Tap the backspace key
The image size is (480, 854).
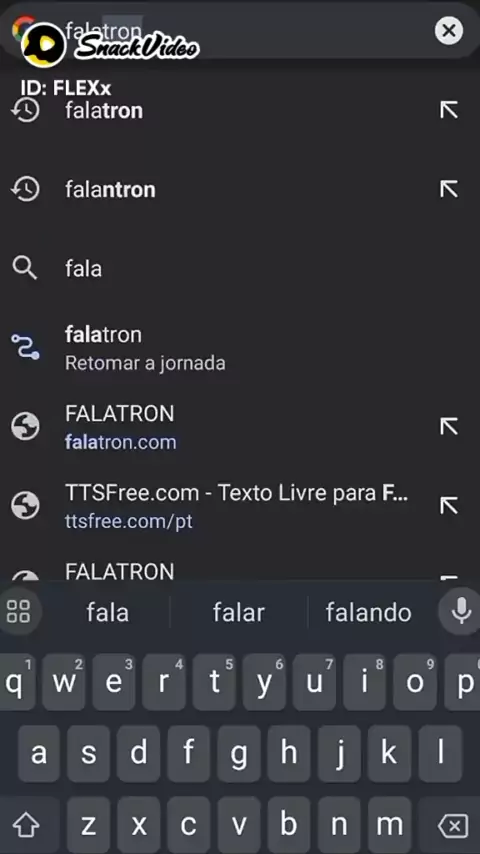452,825
